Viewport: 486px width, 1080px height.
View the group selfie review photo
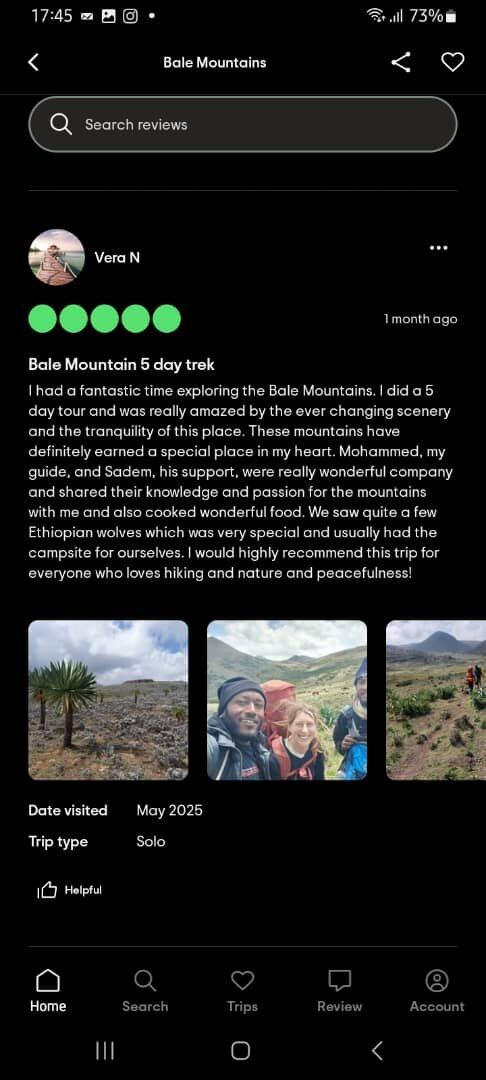(x=287, y=700)
